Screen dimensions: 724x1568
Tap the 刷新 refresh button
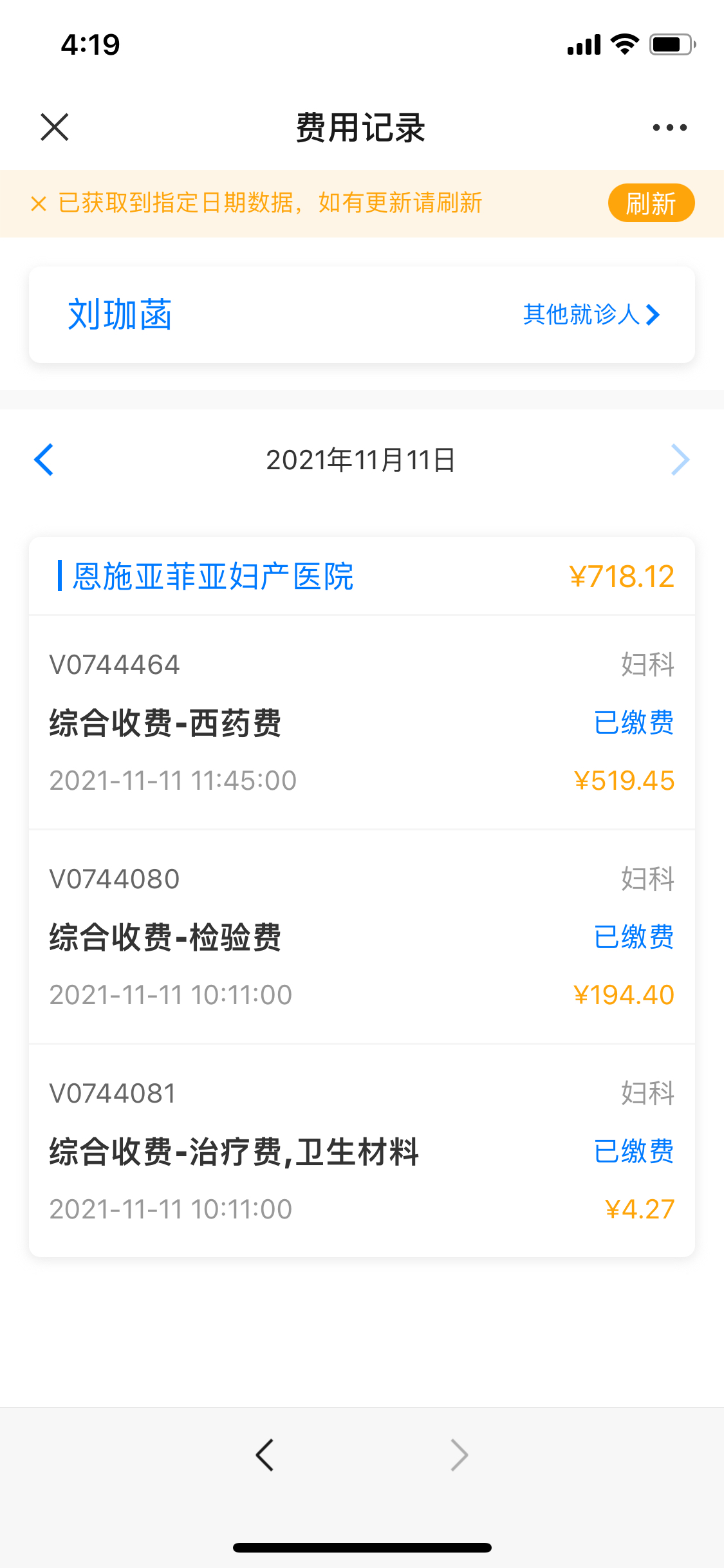pos(651,203)
